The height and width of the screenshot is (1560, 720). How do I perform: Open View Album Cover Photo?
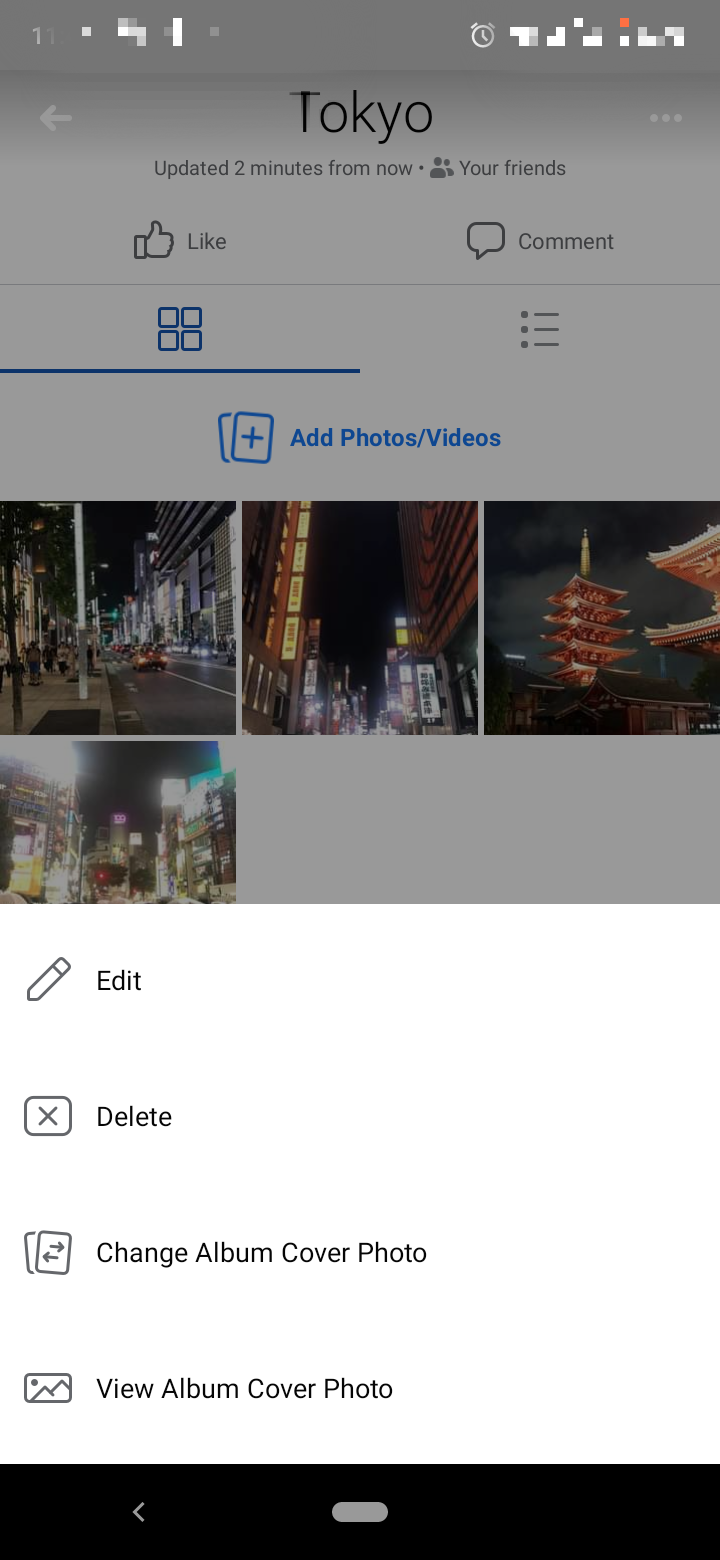[244, 1389]
